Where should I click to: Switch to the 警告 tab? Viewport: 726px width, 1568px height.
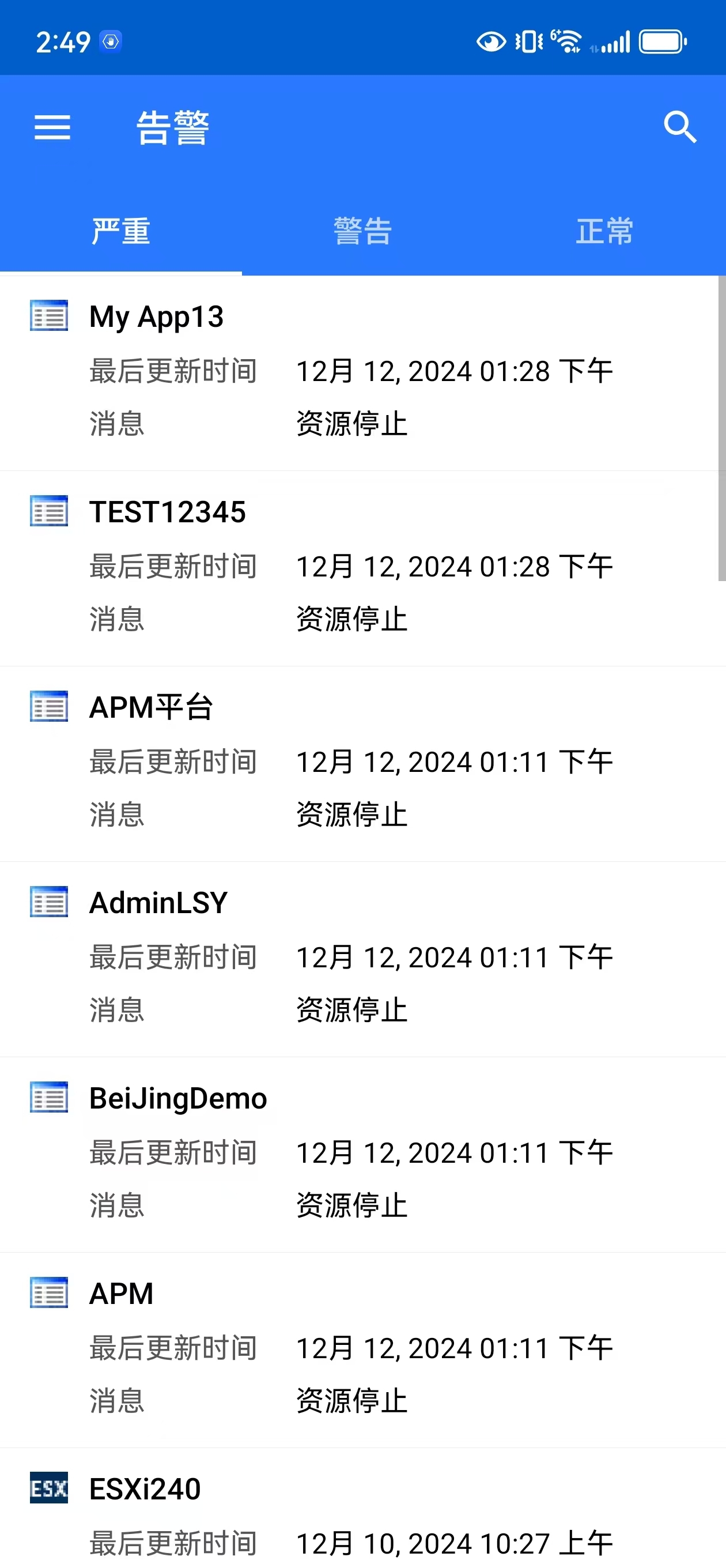[x=362, y=231]
